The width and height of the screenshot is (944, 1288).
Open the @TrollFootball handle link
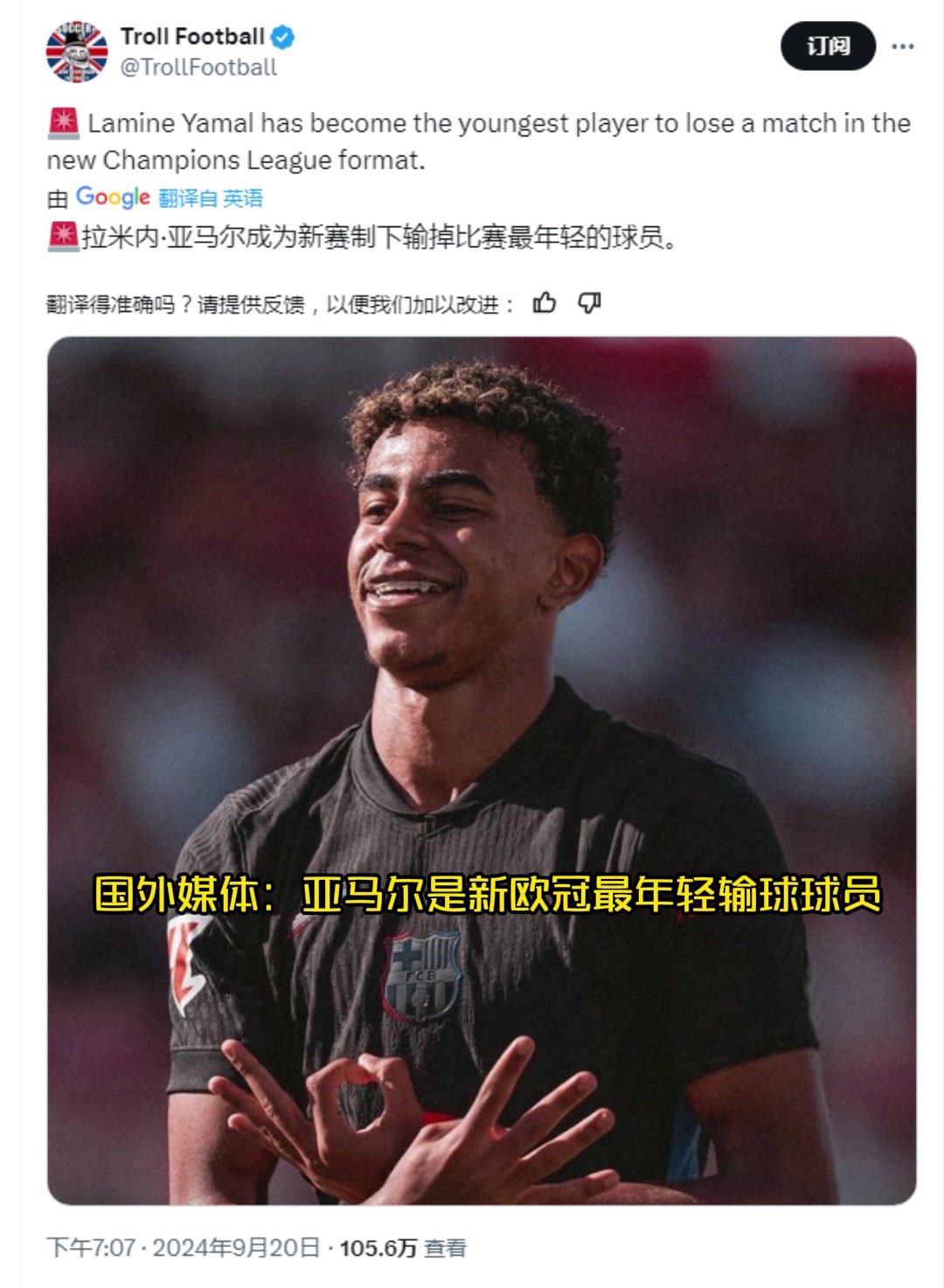tap(198, 68)
